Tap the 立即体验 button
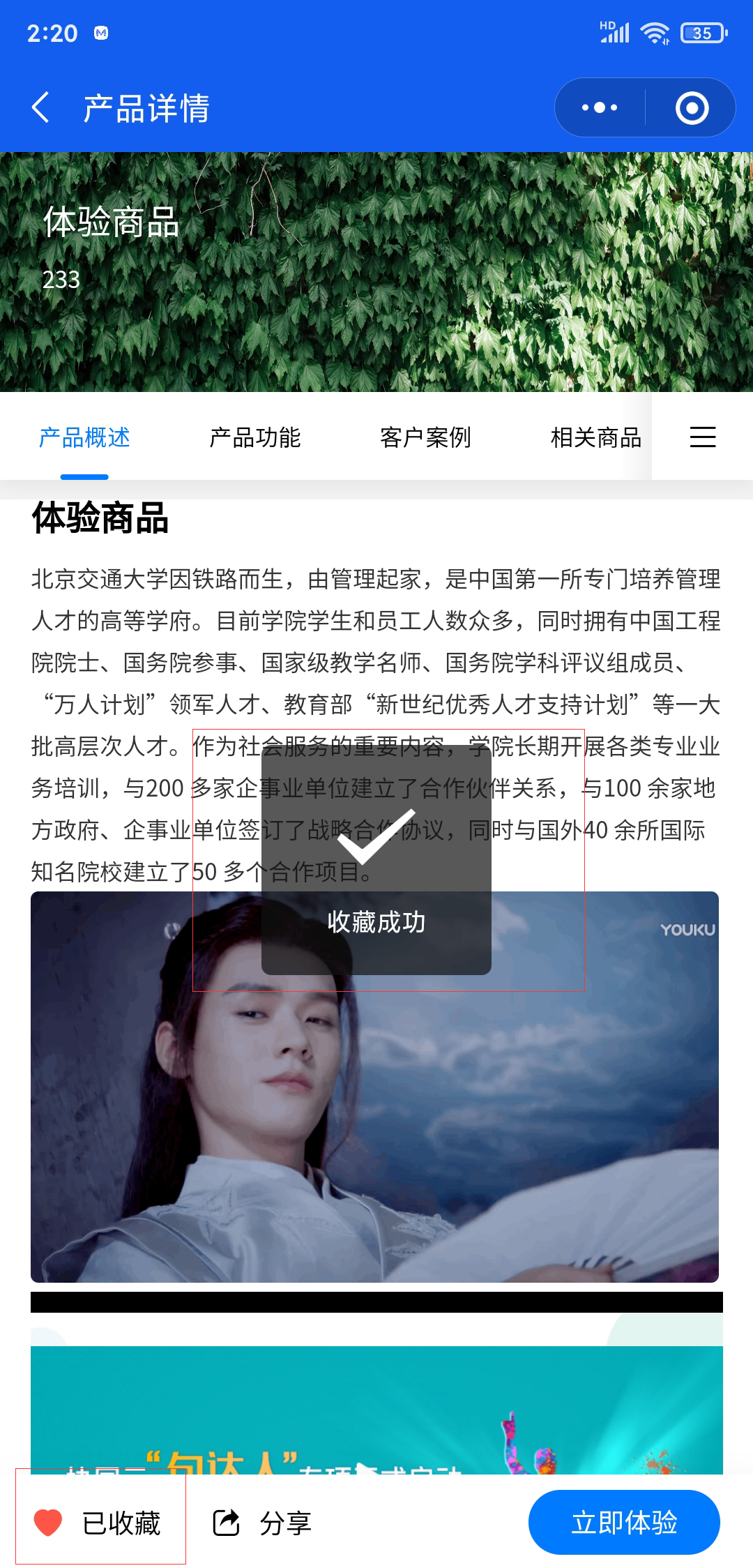753x1568 pixels. click(x=624, y=1522)
